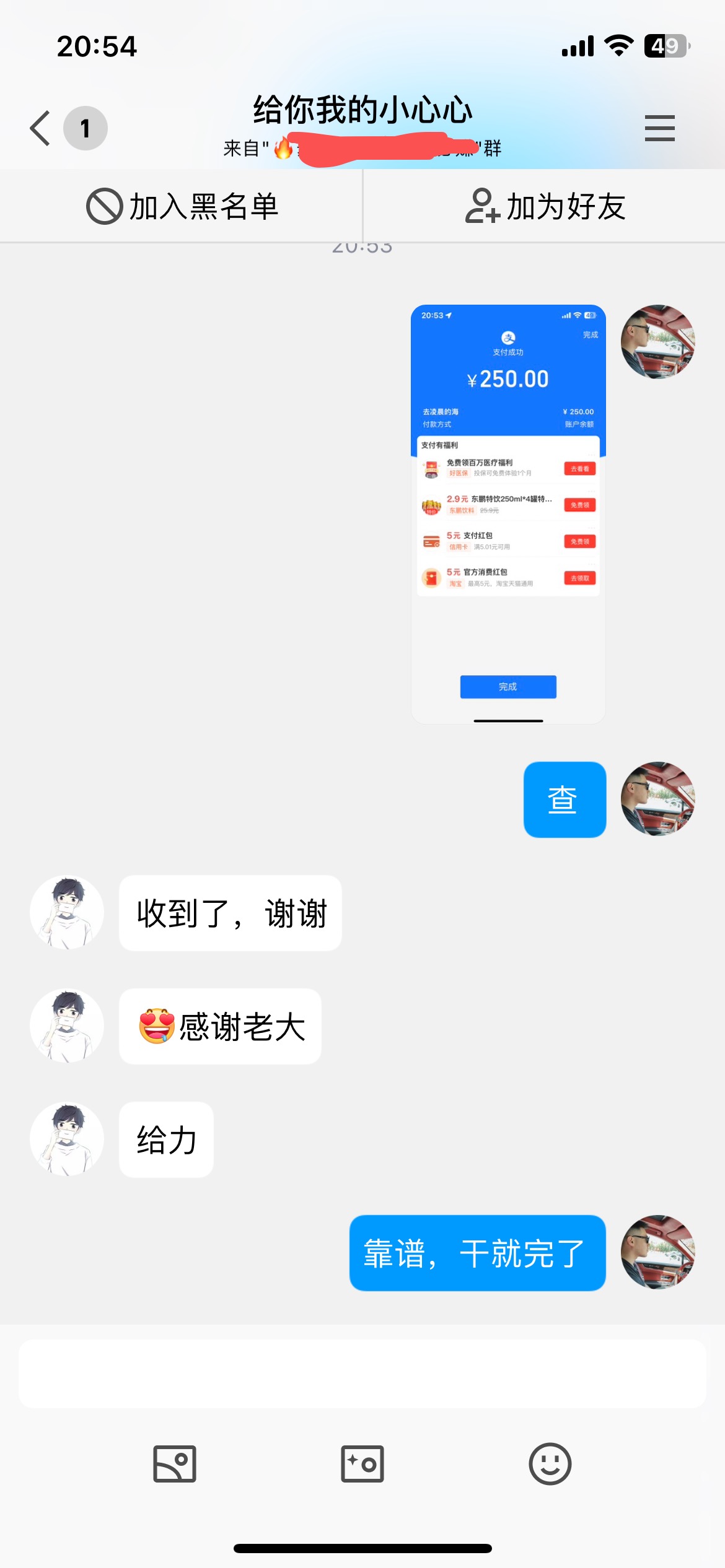Open the ¥250.00 payment screenshot image
This screenshot has width=725, height=1568.
point(508,514)
